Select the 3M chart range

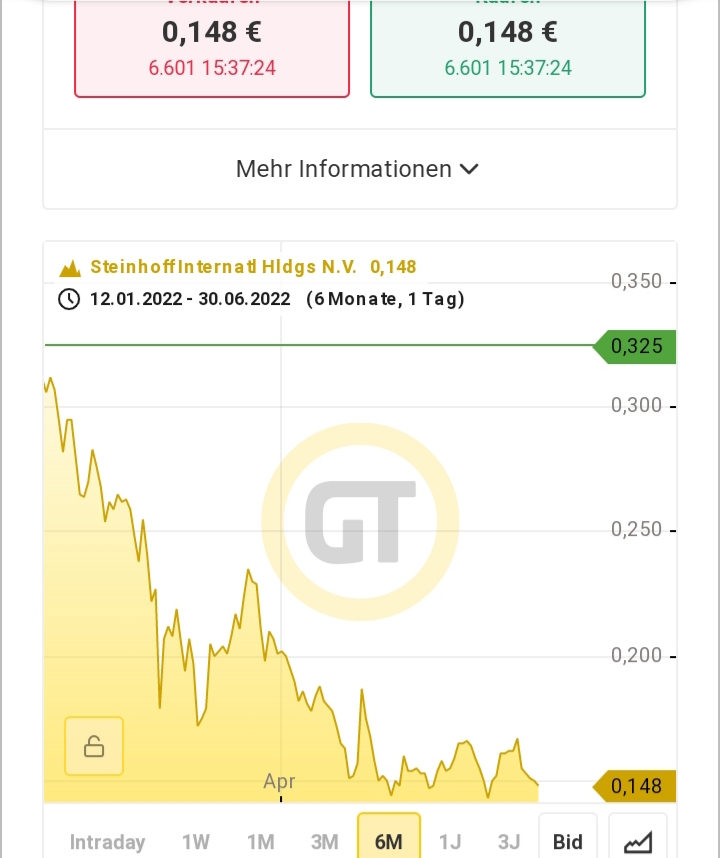[324, 842]
